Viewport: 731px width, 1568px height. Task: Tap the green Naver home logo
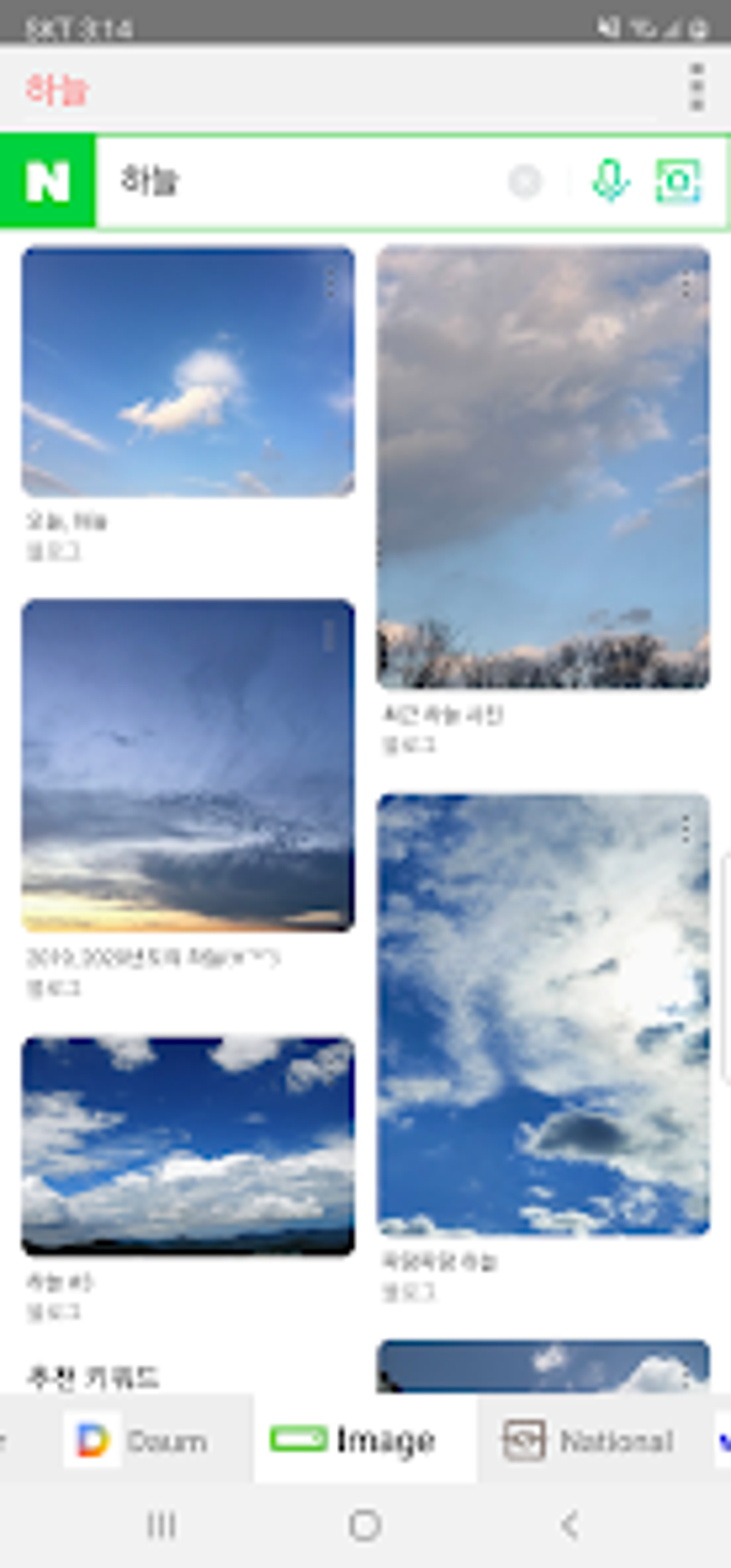[x=47, y=181]
